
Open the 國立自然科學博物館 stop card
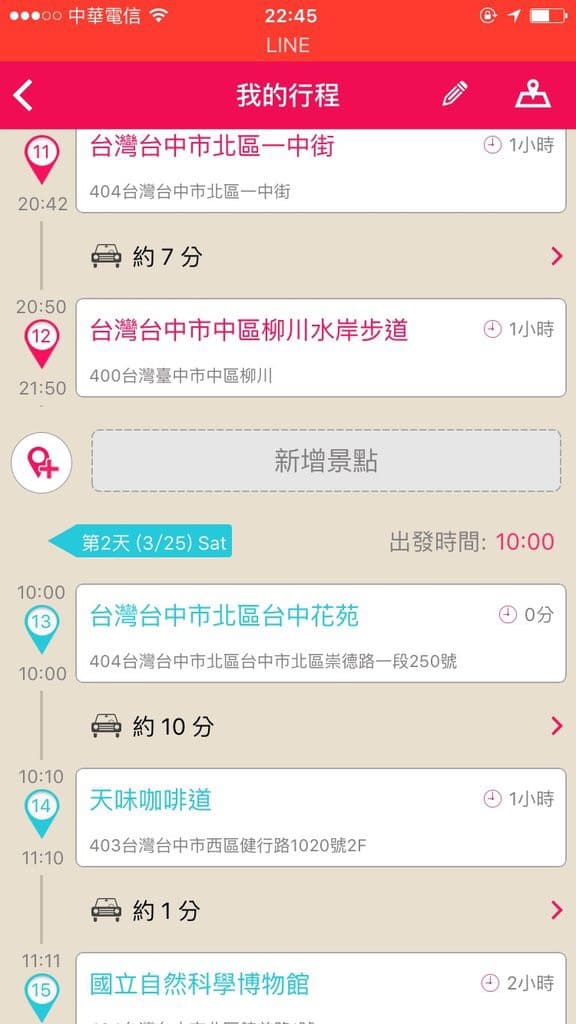(x=321, y=988)
